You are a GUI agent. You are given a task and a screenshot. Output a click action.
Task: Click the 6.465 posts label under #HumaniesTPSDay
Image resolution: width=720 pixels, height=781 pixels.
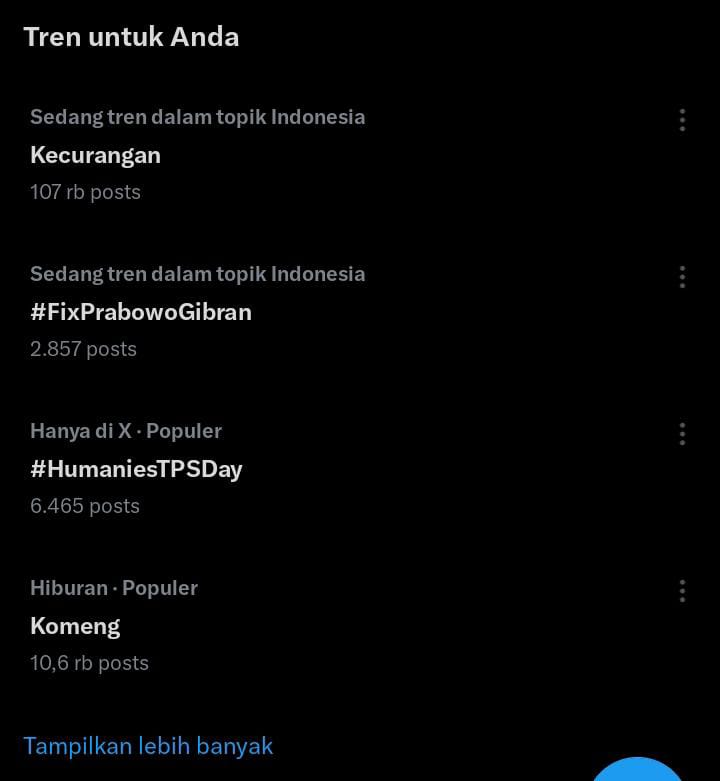pyautogui.click(x=83, y=506)
